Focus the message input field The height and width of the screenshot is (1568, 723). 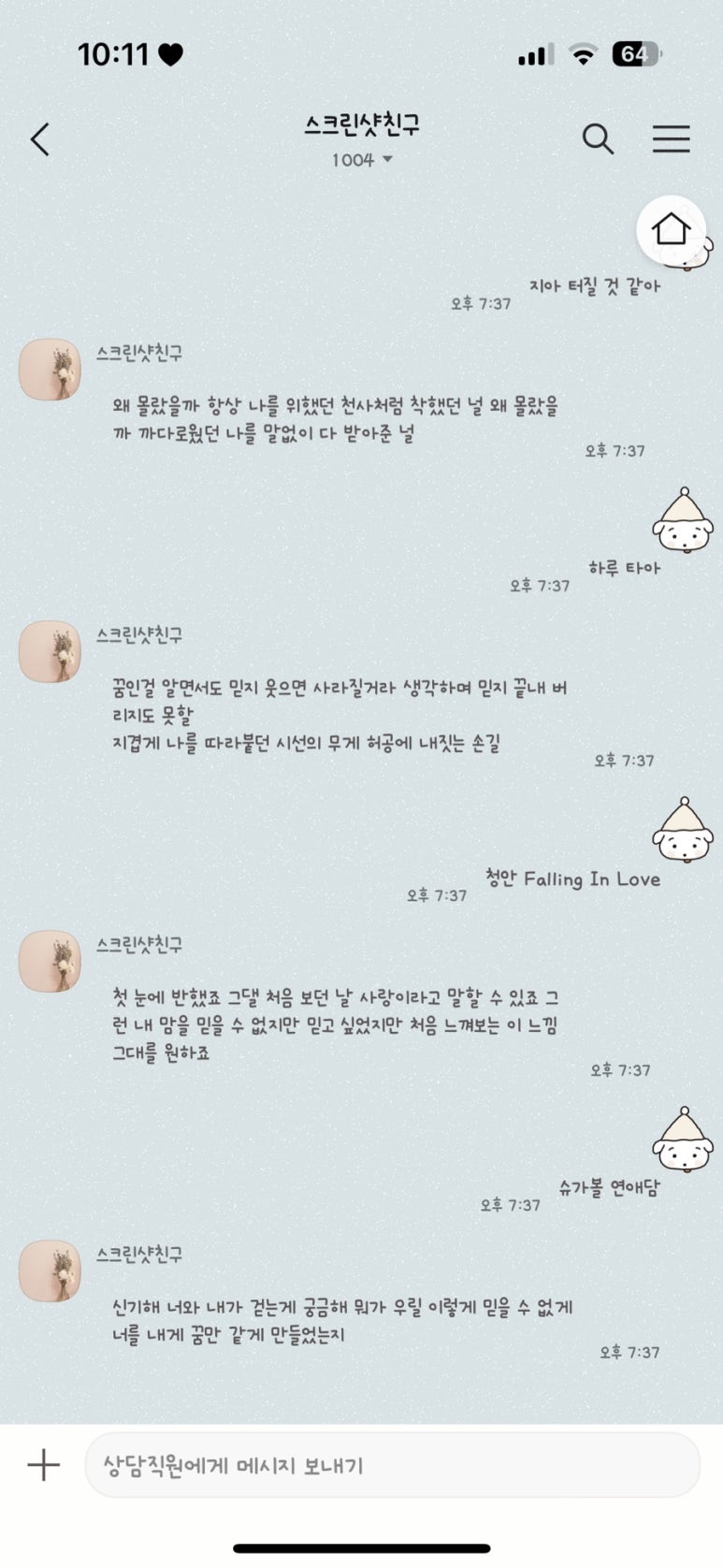393,1465
